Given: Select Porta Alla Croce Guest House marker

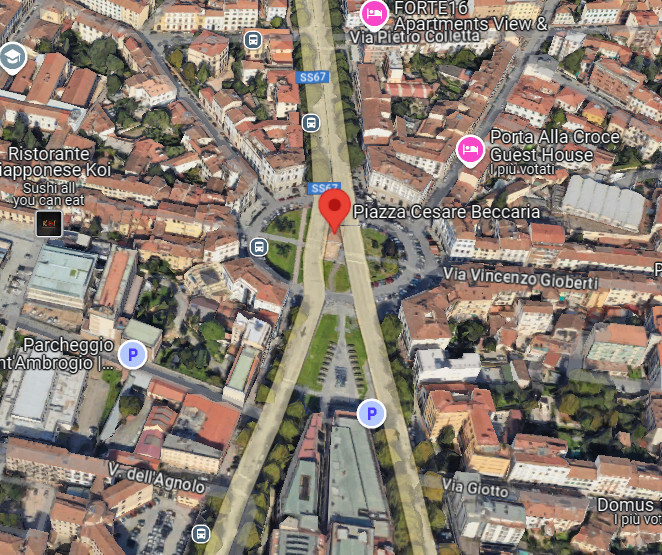Looking at the screenshot, I should (470, 150).
